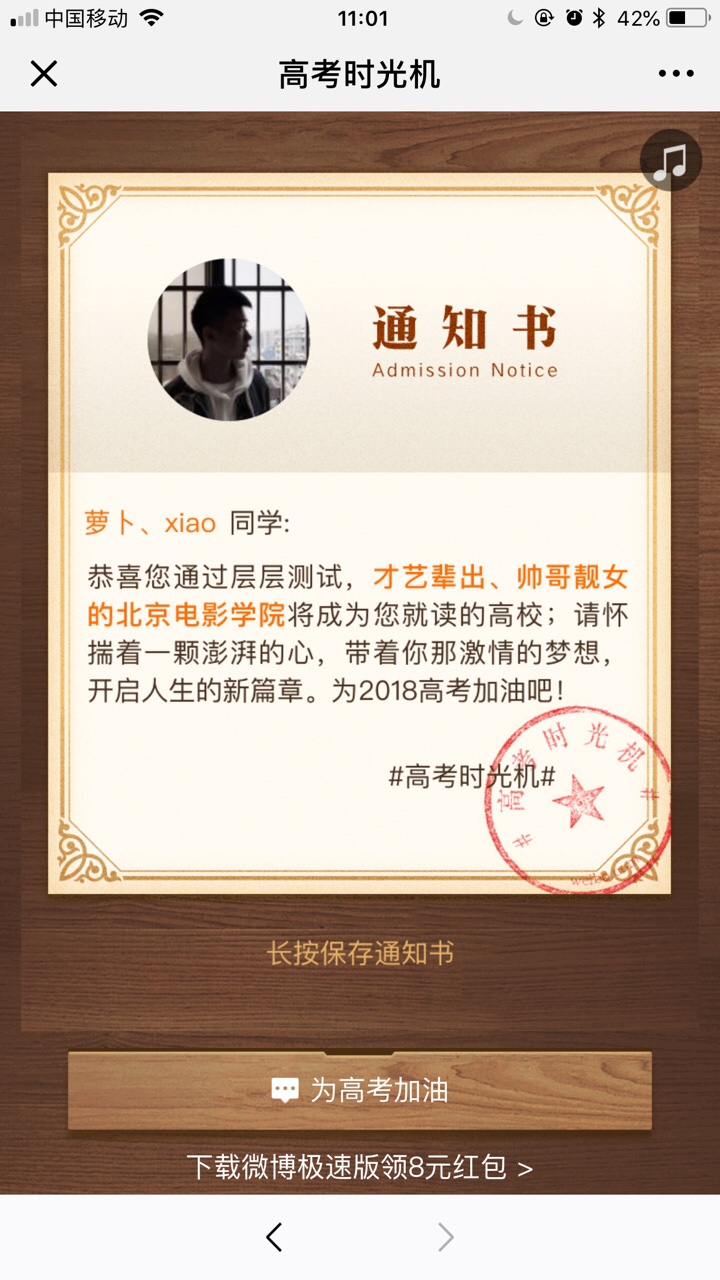Open the three-dot more options menu
The width and height of the screenshot is (720, 1280).
coord(676,74)
